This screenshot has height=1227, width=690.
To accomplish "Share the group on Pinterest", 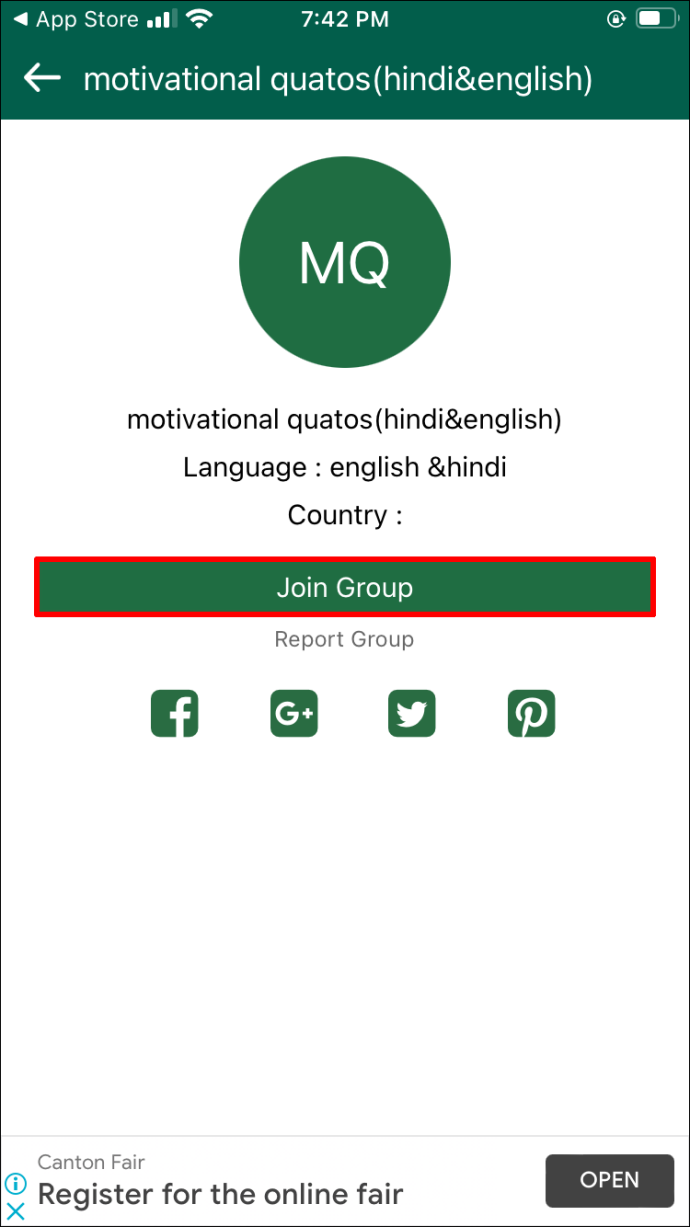I will pyautogui.click(x=531, y=714).
